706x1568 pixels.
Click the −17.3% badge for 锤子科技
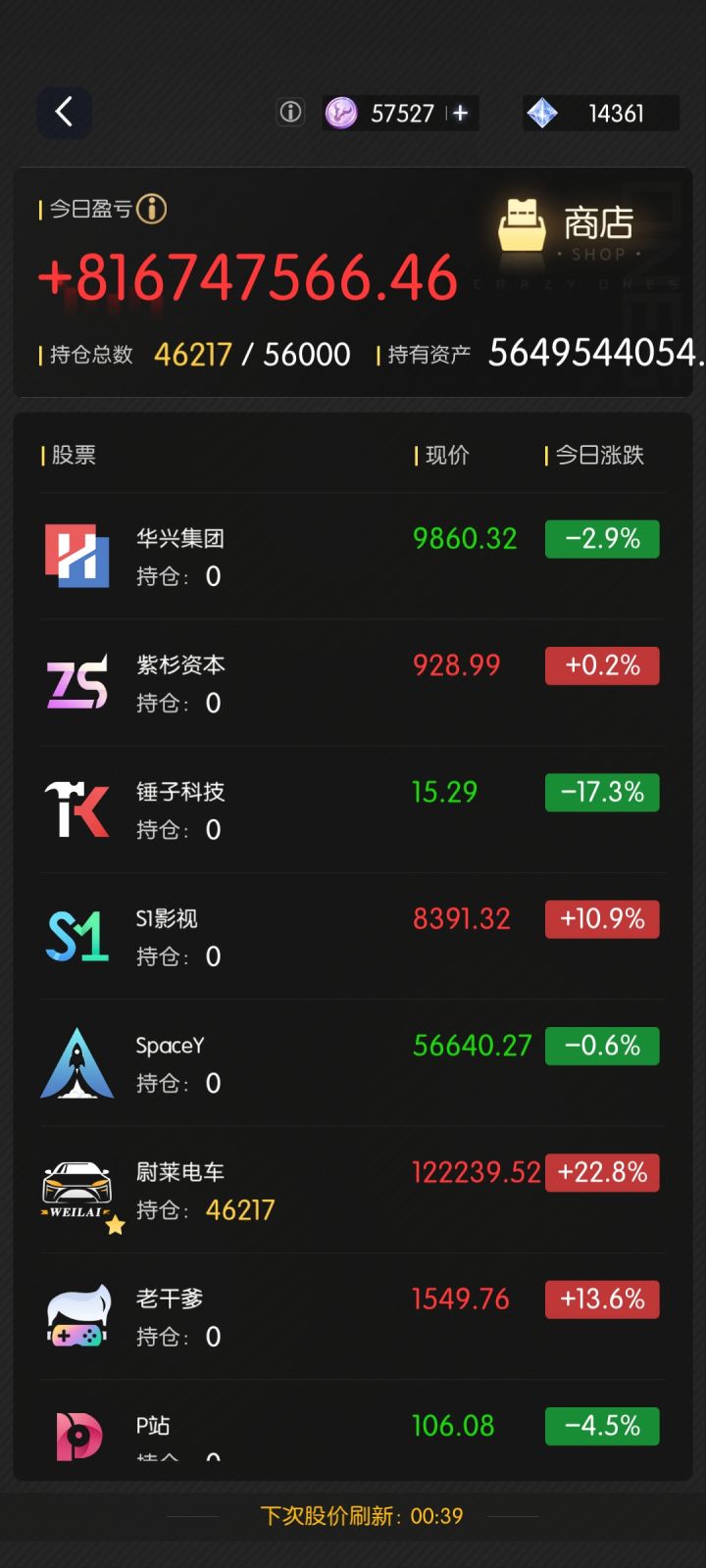[x=602, y=792]
